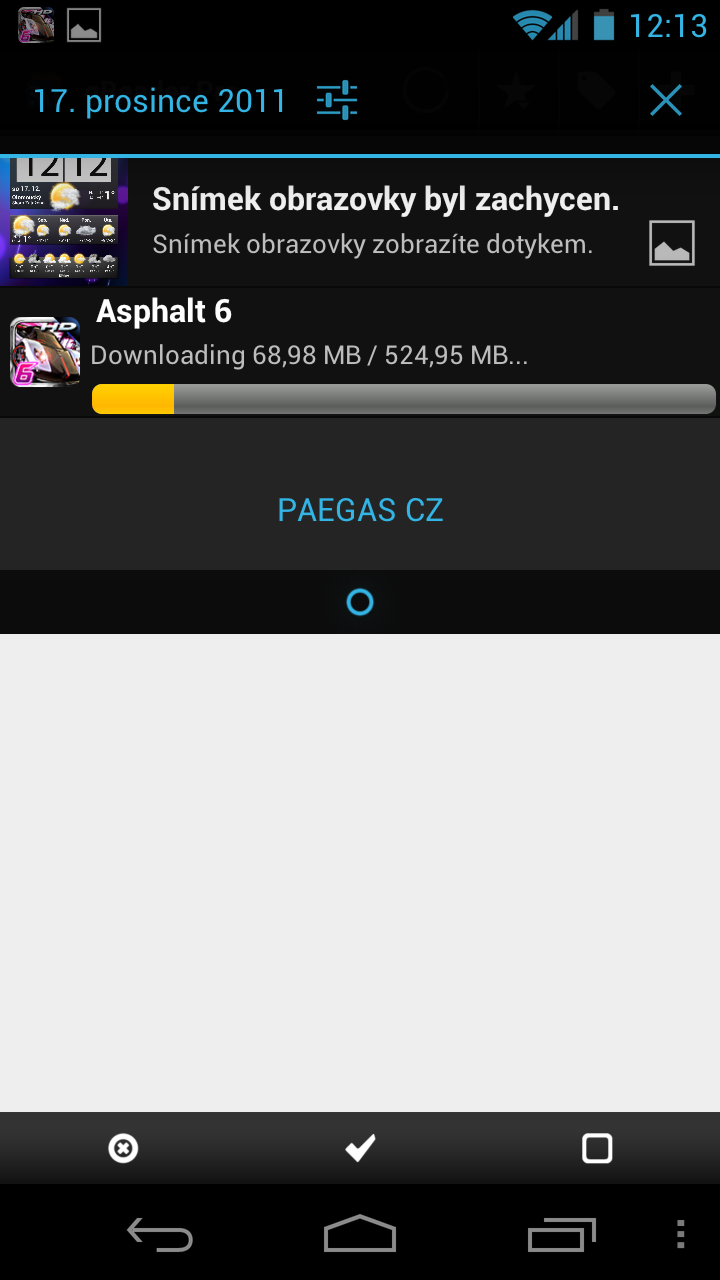Image resolution: width=720 pixels, height=1280 pixels.
Task: Tap the notification shade handle circle
Action: (x=359, y=602)
